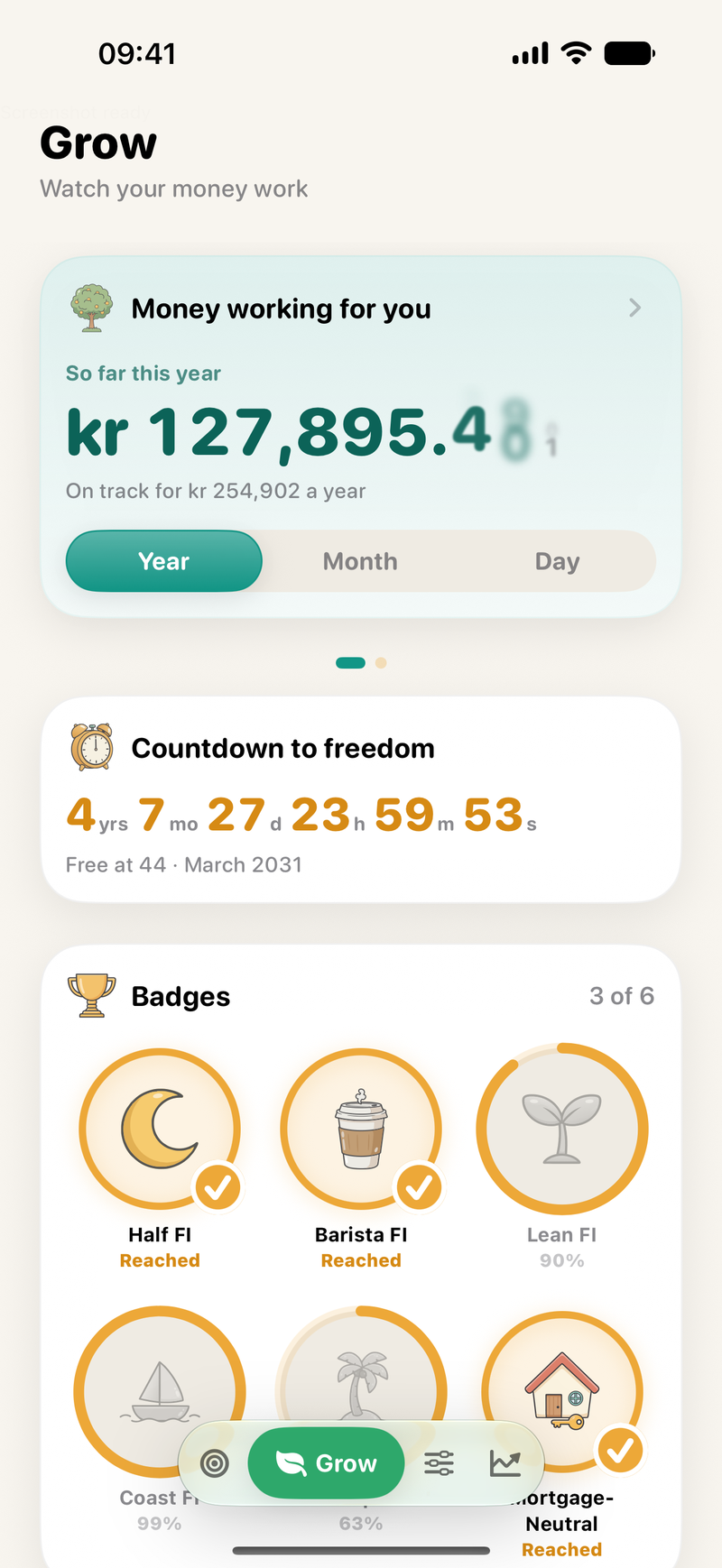722x1568 pixels.
Task: Open the Mortgage-Neutral badge
Action: tap(562, 1434)
